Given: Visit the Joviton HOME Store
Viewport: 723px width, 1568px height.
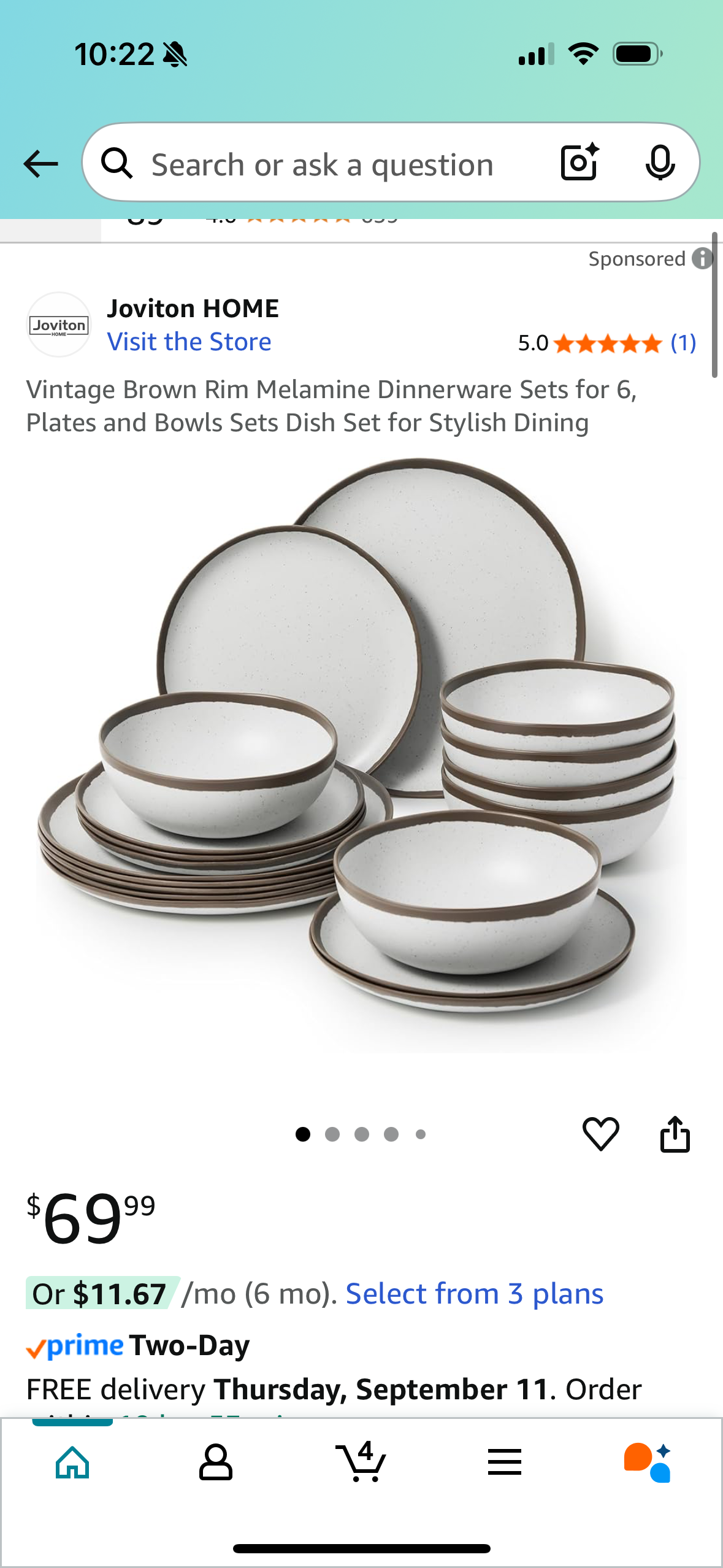Looking at the screenshot, I should pyautogui.click(x=189, y=342).
